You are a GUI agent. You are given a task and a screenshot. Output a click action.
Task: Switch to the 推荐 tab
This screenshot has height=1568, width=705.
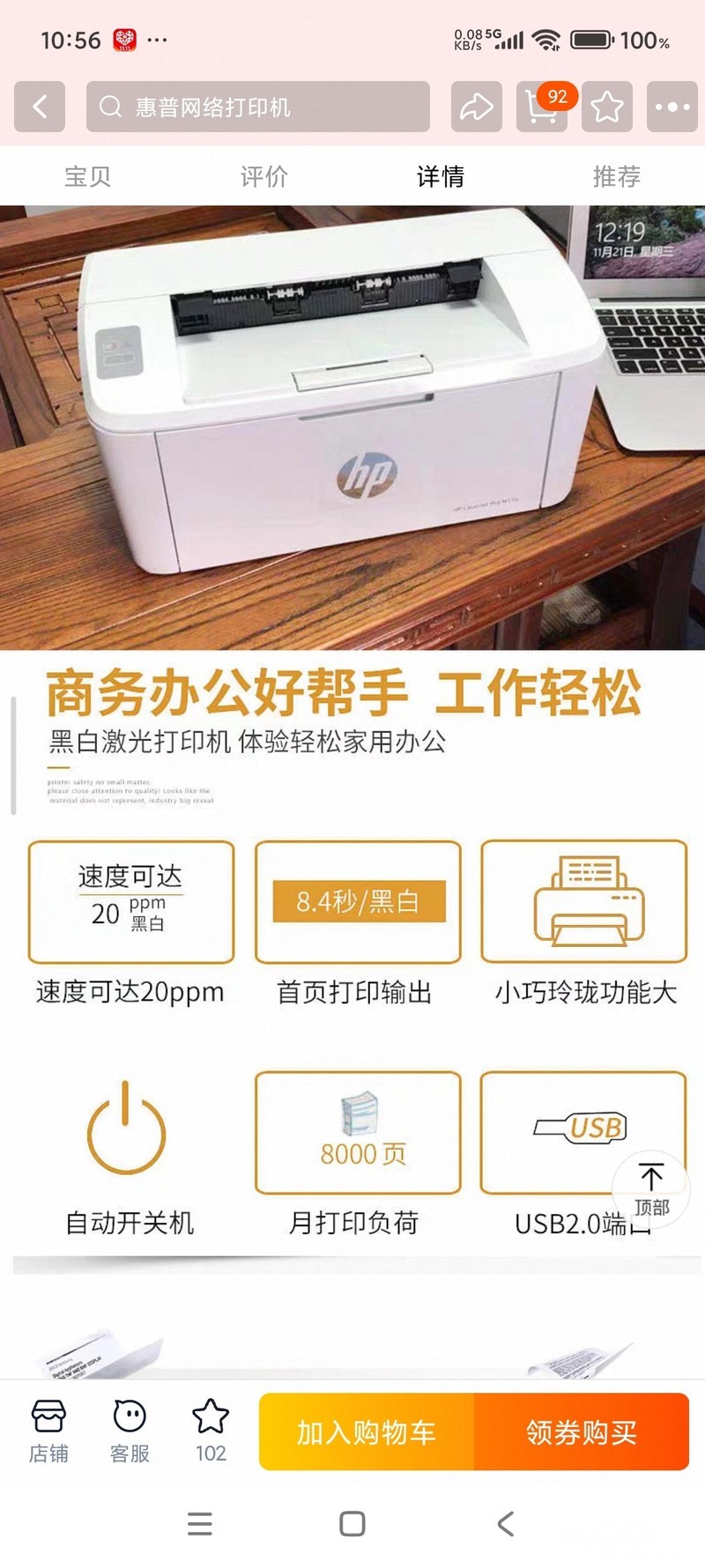tap(616, 176)
